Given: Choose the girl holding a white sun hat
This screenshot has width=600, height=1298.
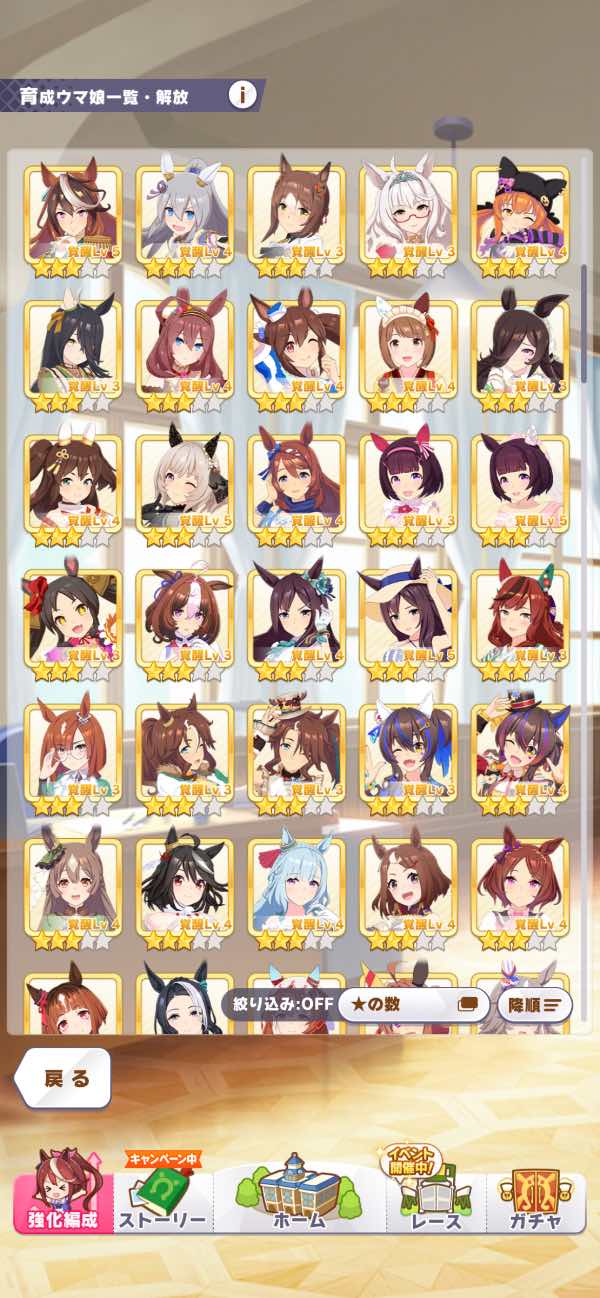Looking at the screenshot, I should [408, 621].
